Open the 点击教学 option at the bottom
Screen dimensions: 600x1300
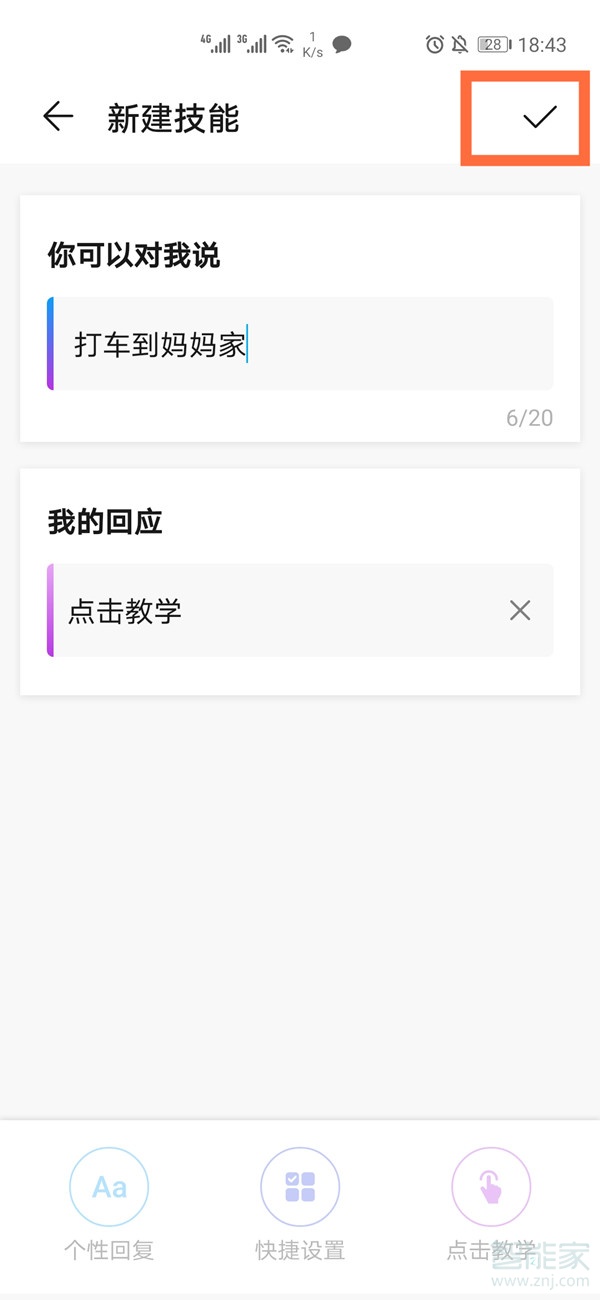[x=490, y=1188]
